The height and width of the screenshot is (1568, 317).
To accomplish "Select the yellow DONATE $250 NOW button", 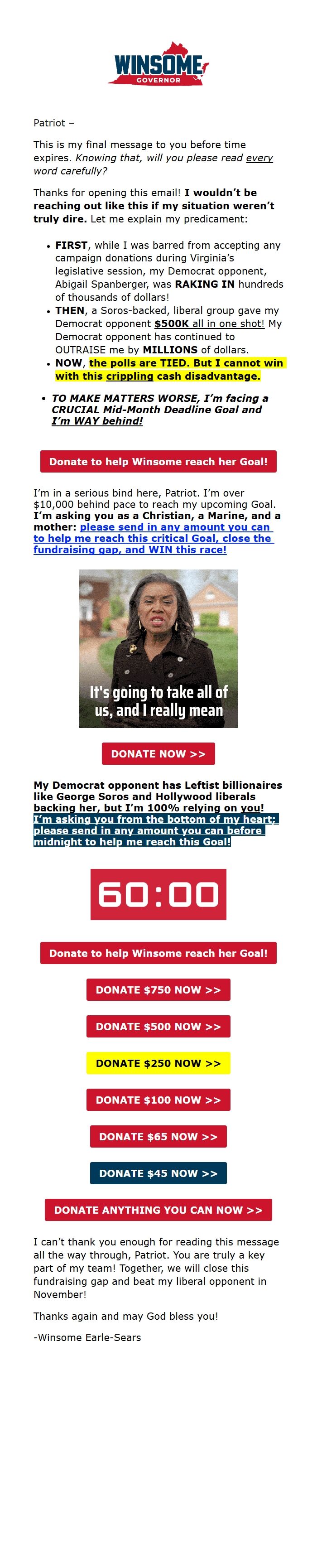I will (x=158, y=1063).
